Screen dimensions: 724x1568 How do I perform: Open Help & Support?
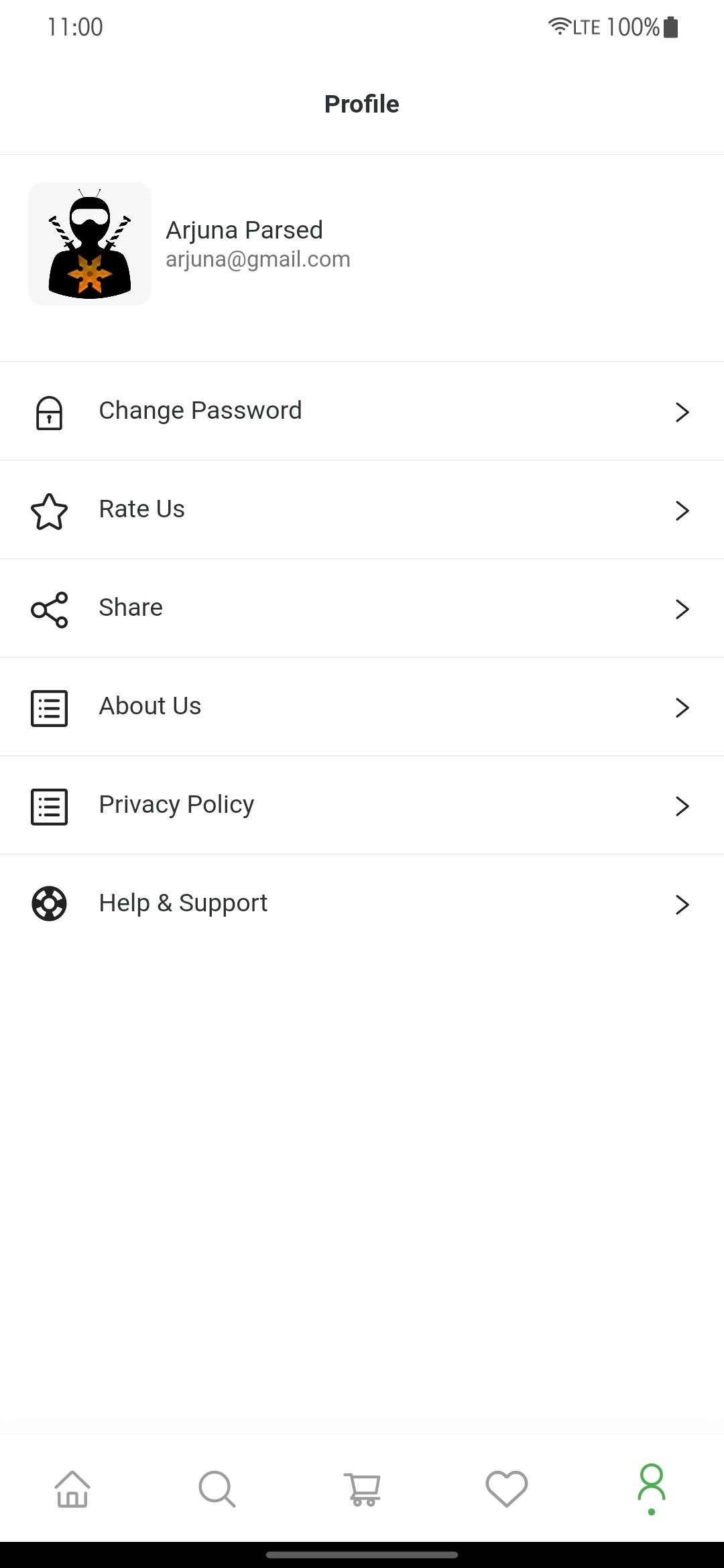point(362,903)
